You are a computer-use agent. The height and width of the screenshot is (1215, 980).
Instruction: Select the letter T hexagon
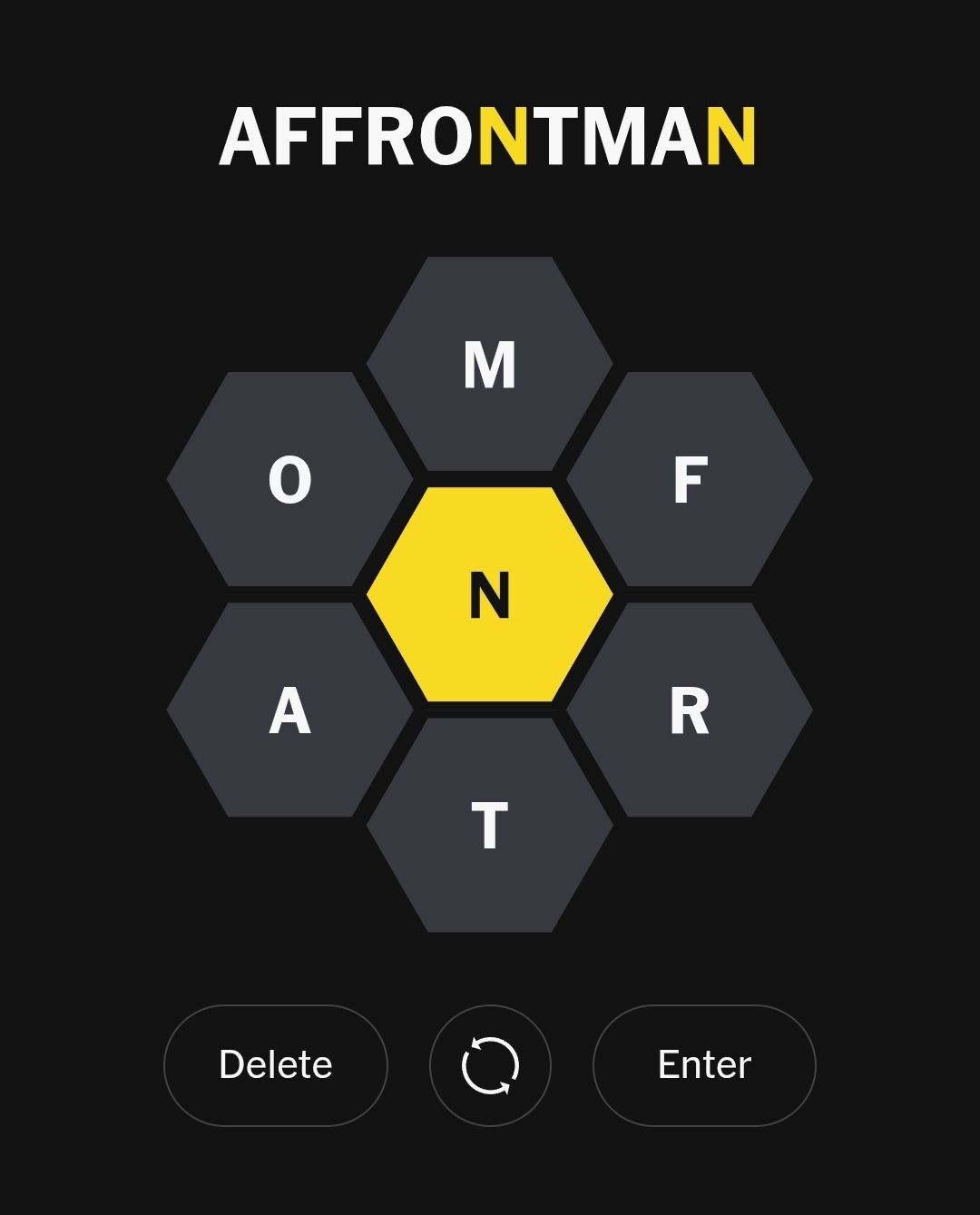point(490,825)
